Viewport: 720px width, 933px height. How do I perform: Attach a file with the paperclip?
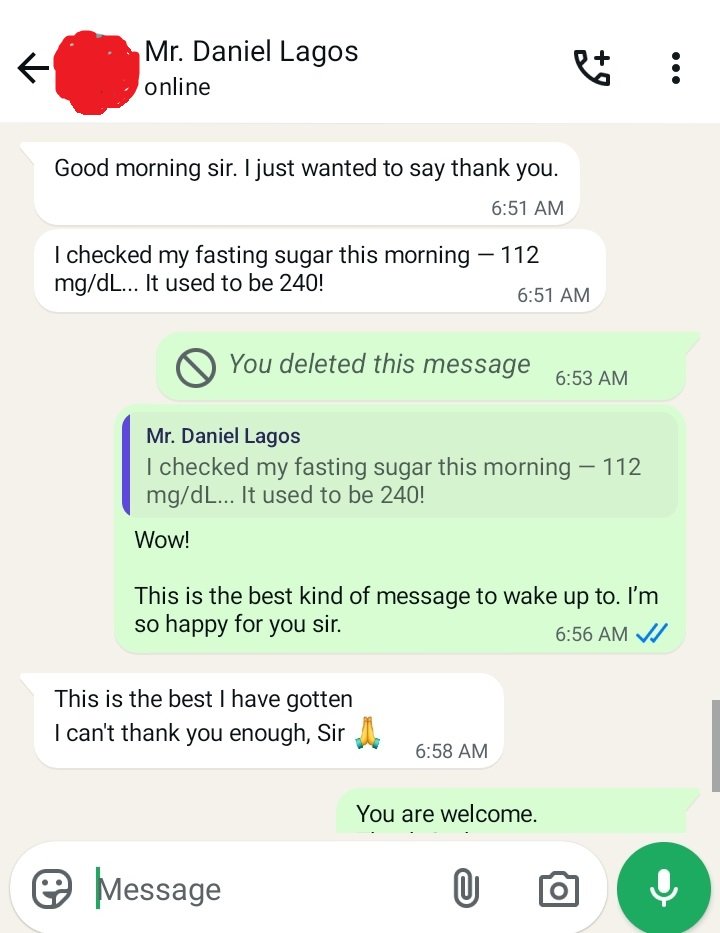466,888
